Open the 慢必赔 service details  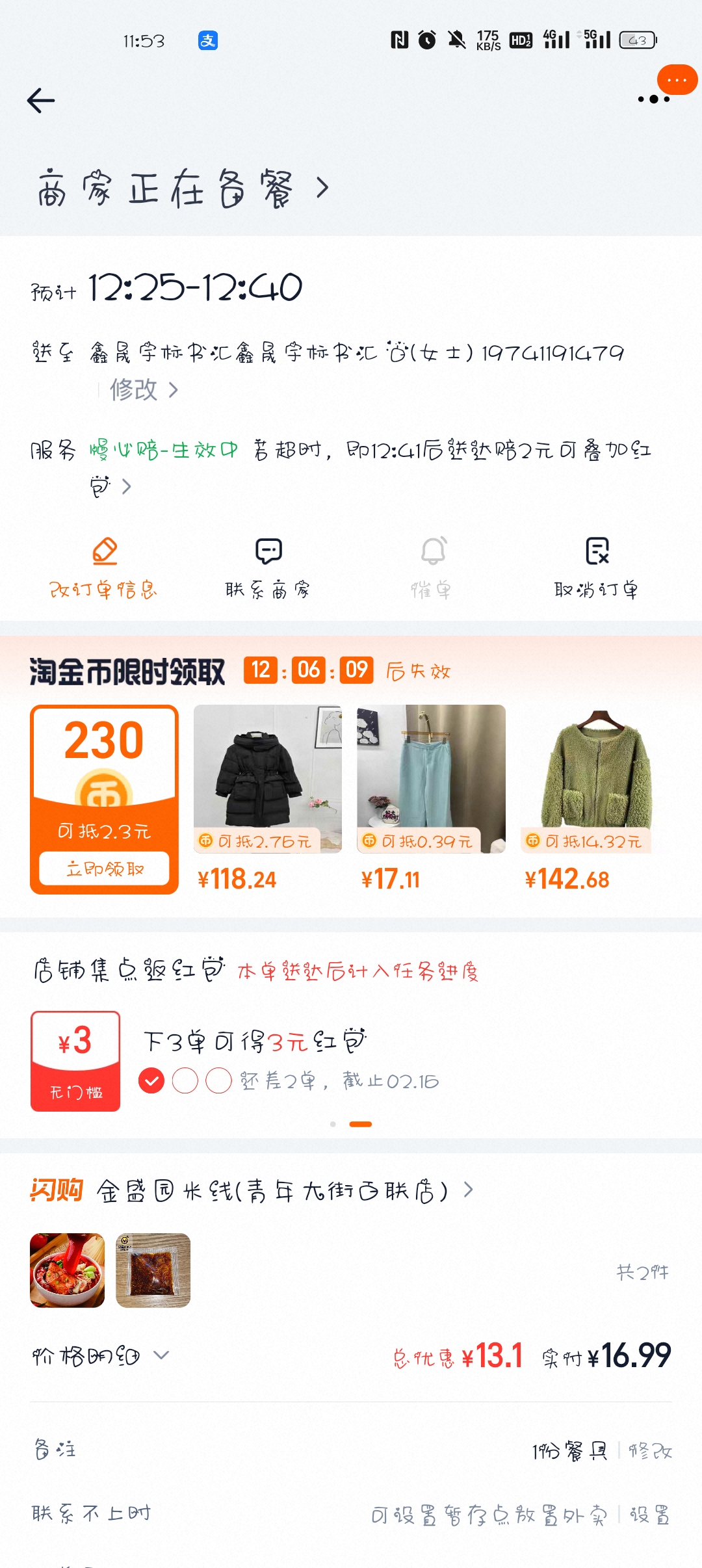pyautogui.click(x=164, y=450)
